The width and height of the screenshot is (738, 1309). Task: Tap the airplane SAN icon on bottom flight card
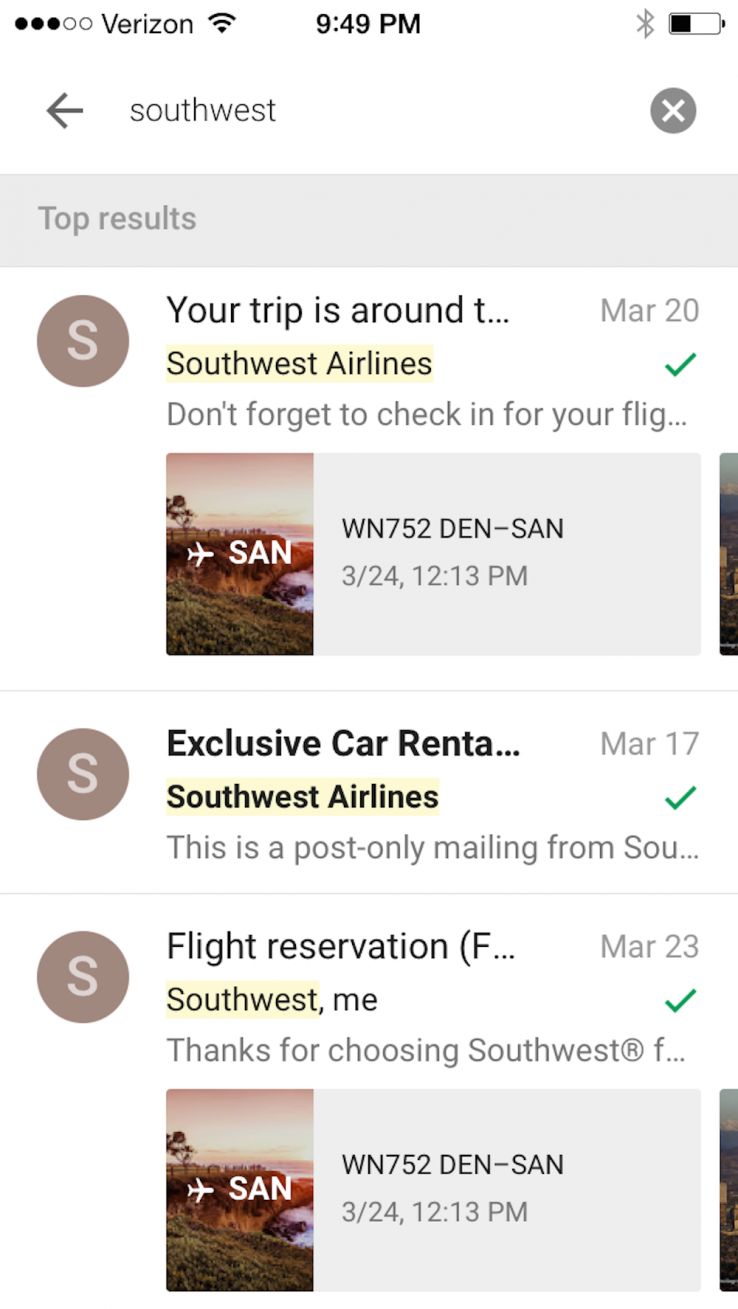(239, 1188)
